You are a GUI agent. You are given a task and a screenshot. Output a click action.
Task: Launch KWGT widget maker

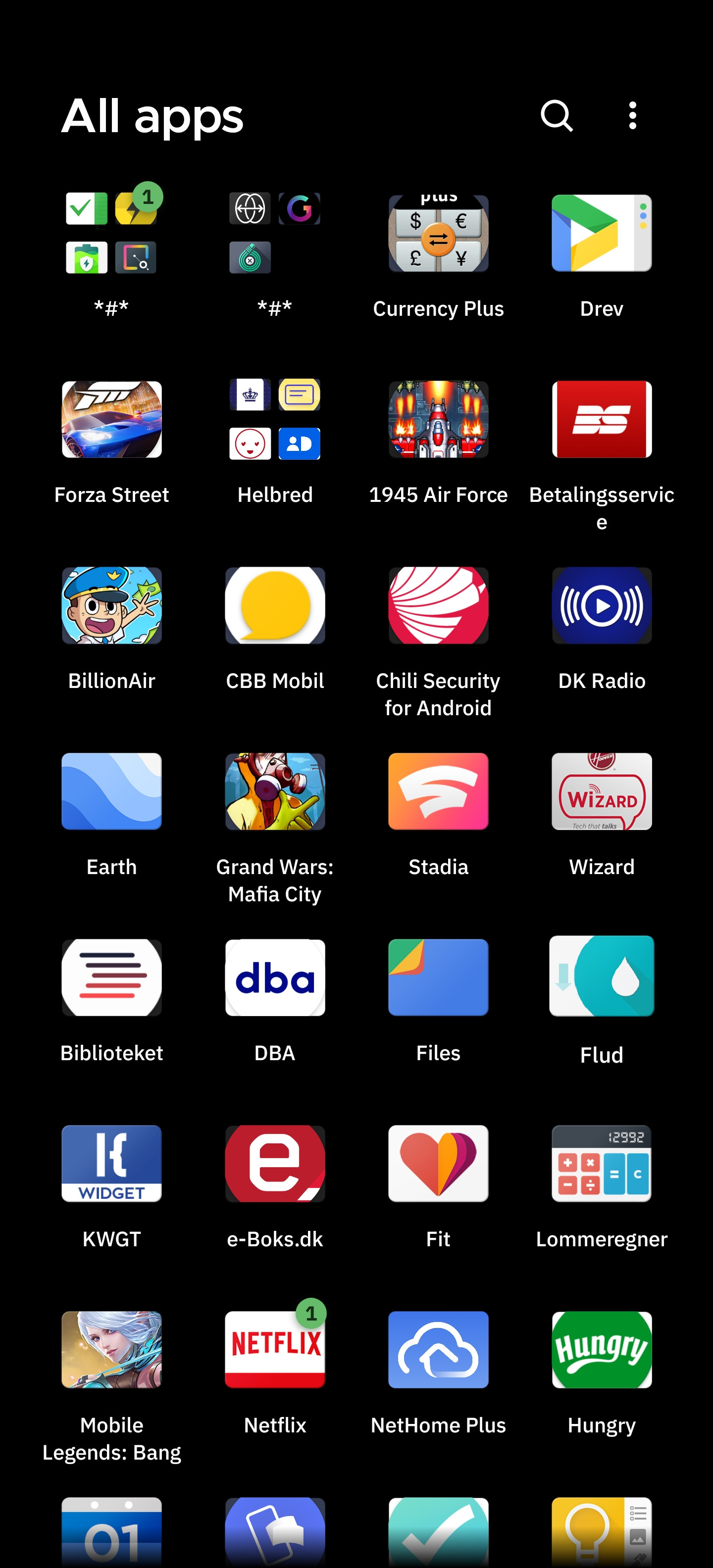pos(112,1163)
